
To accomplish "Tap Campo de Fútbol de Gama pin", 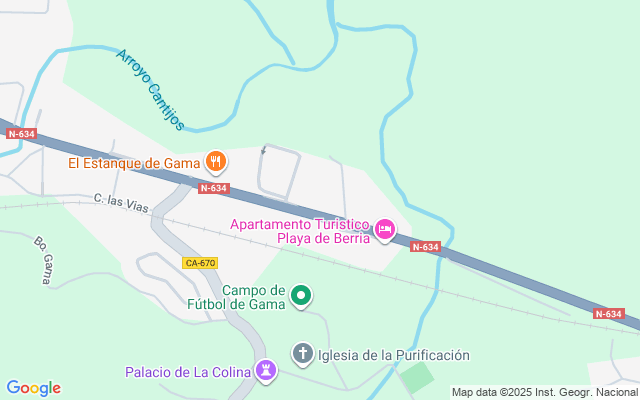I will point(302,296).
